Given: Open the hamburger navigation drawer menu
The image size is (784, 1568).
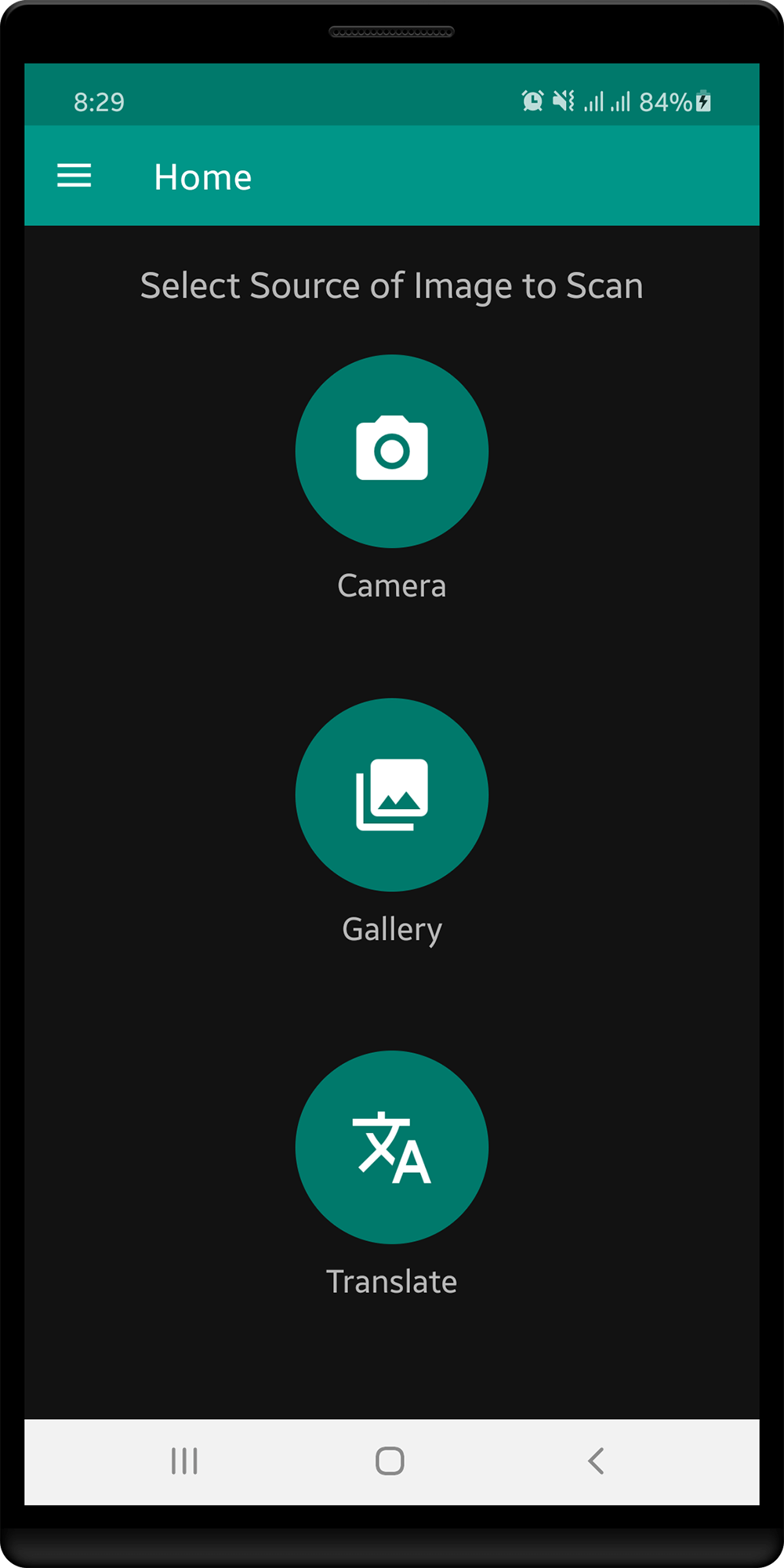Looking at the screenshot, I should click(x=74, y=176).
